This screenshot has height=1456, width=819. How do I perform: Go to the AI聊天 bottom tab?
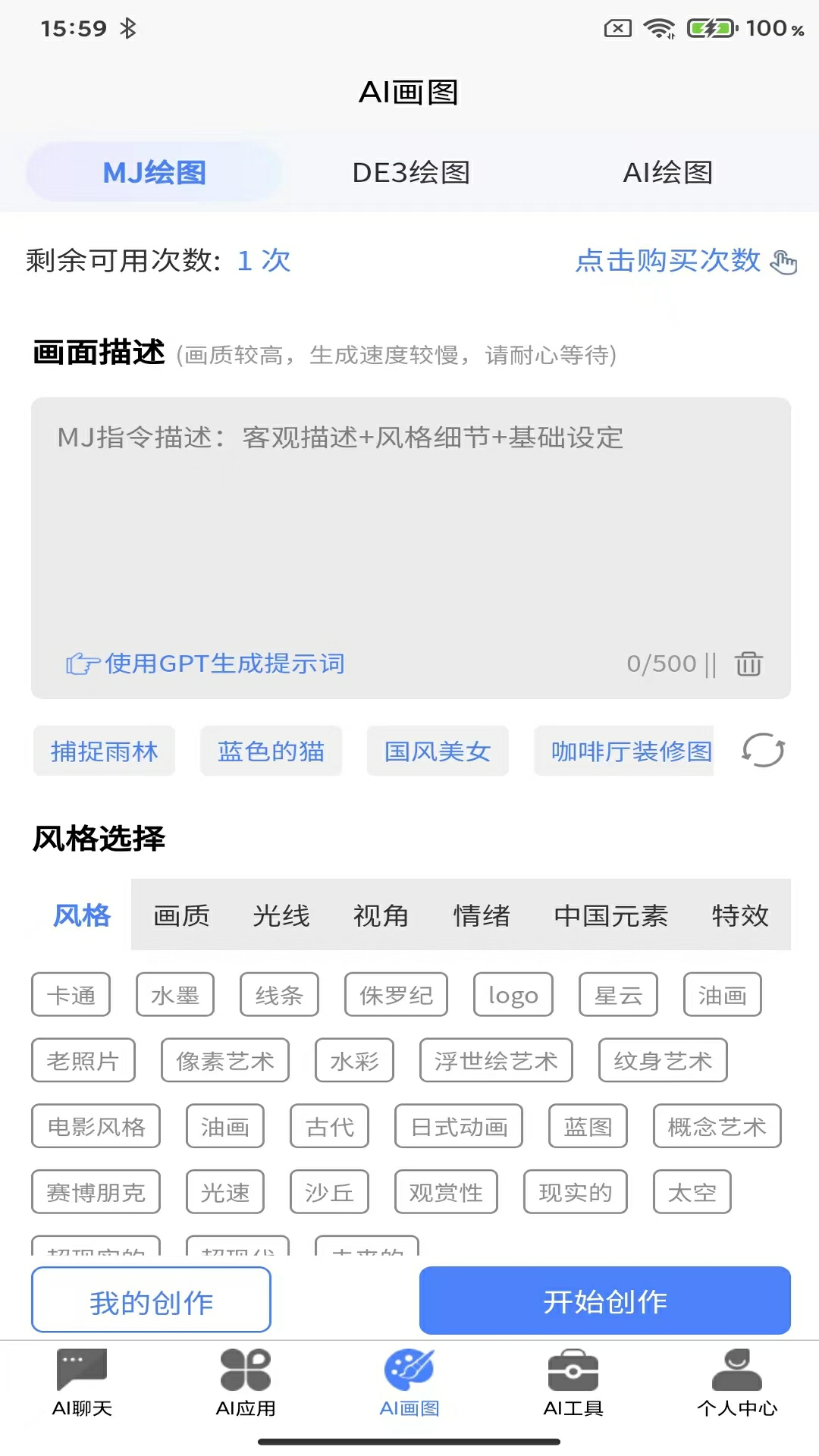click(82, 1384)
